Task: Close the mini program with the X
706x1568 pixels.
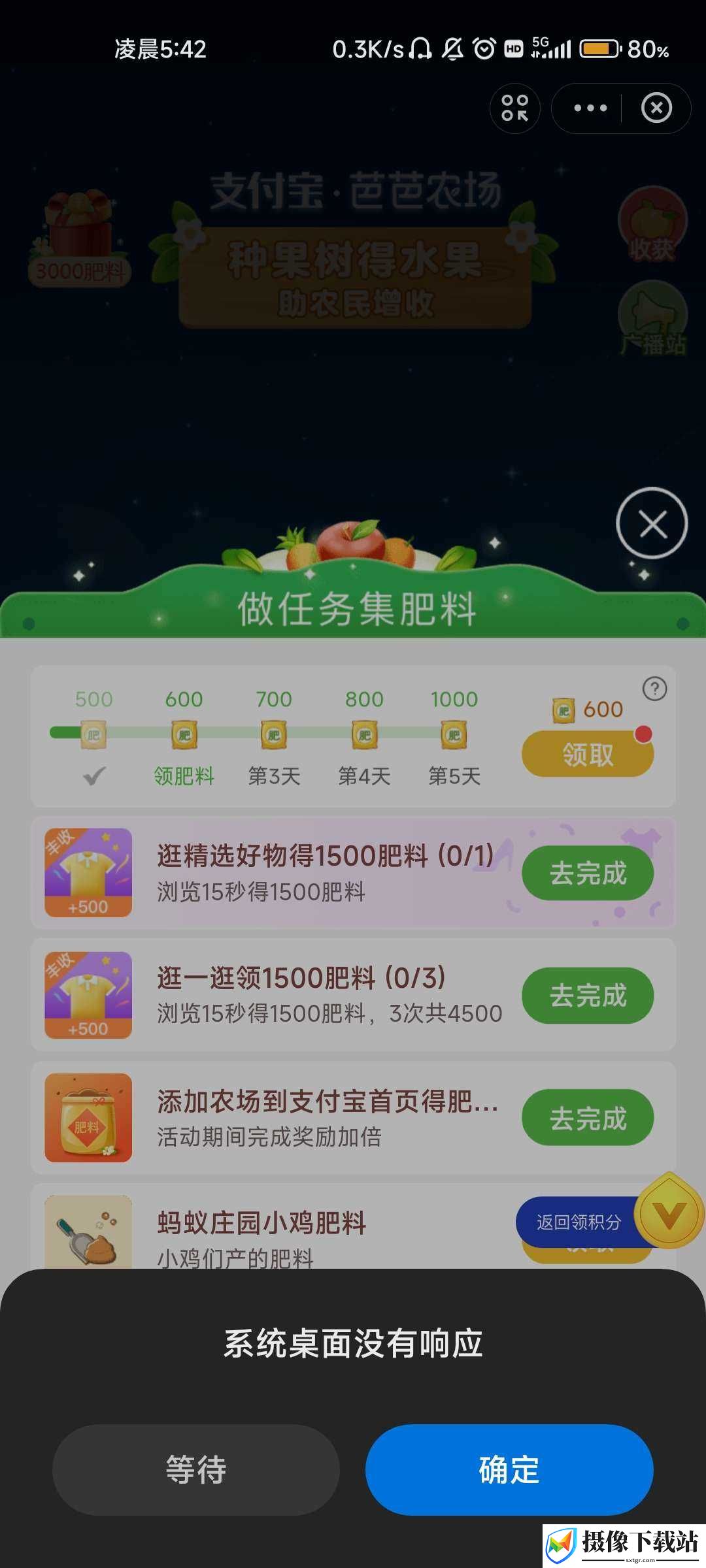Action: click(656, 108)
